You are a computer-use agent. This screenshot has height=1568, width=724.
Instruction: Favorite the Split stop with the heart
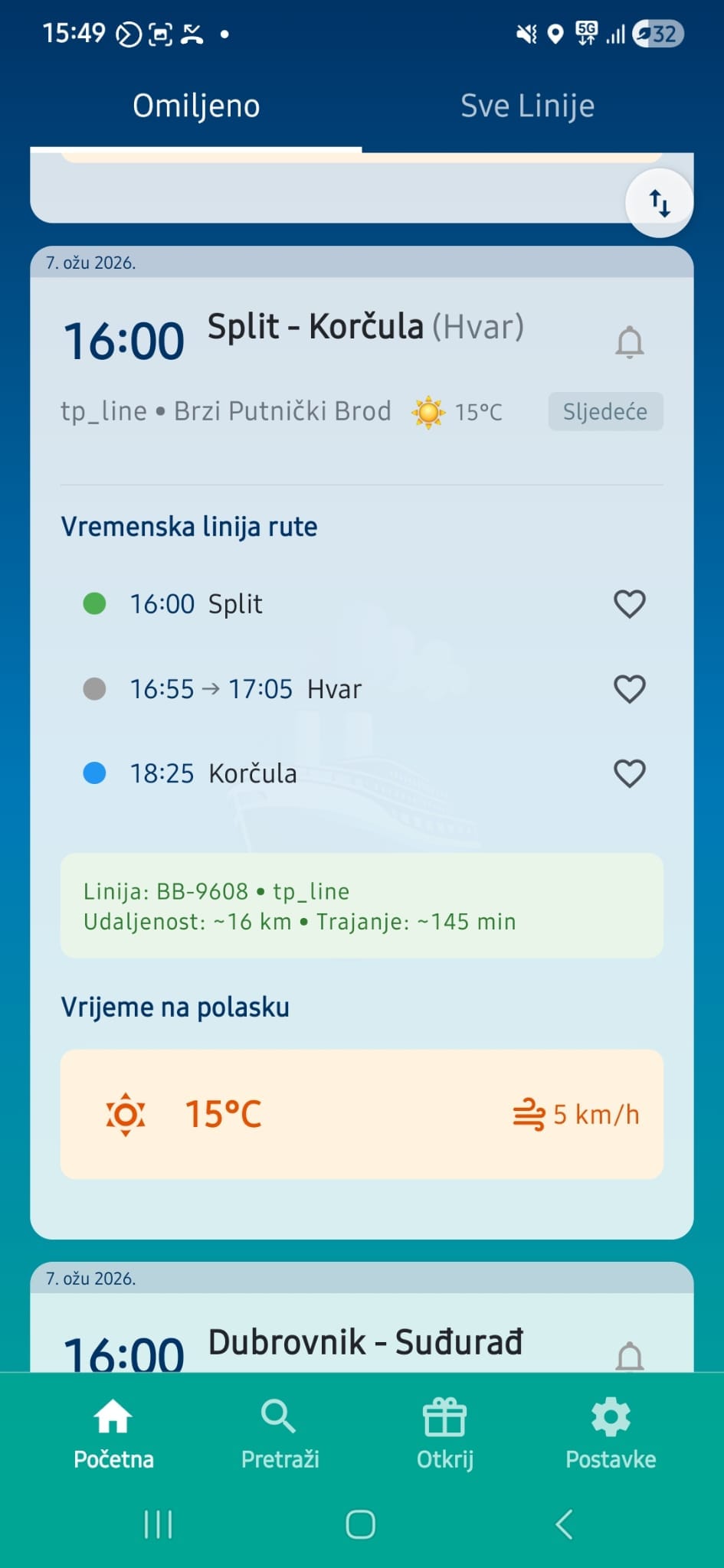point(629,604)
